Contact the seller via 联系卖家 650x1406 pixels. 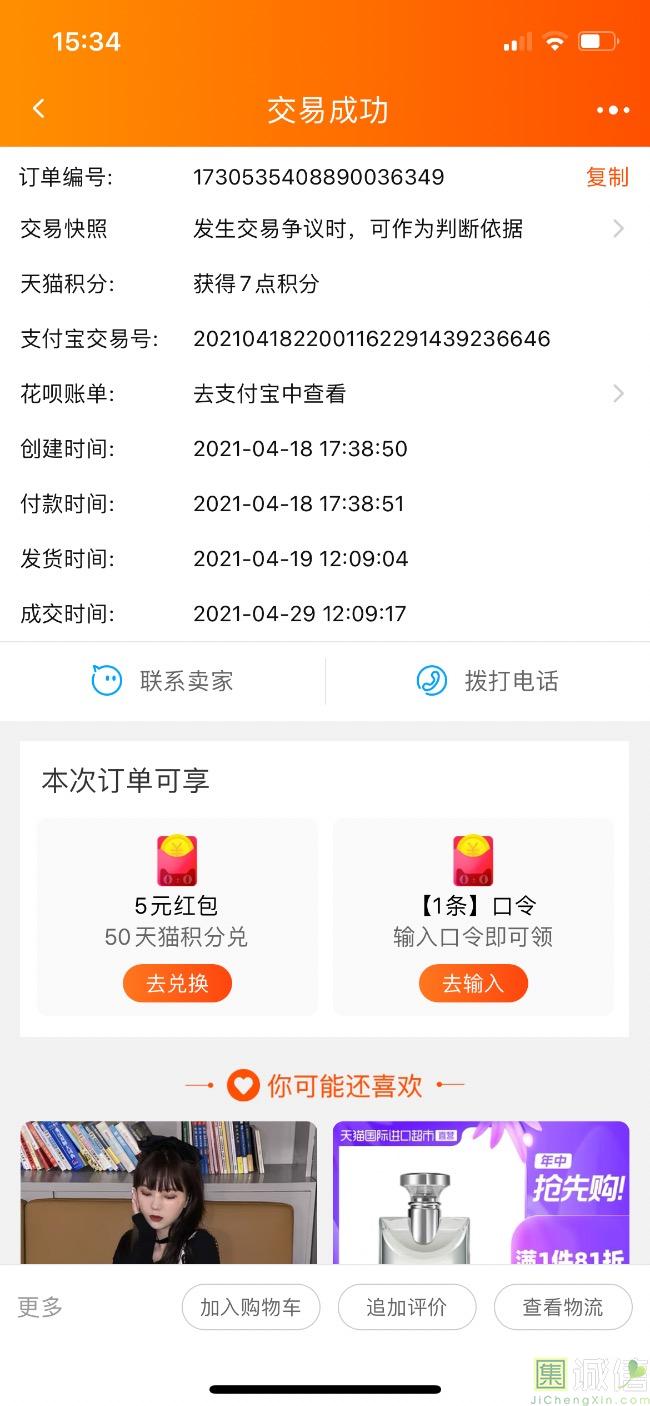[x=163, y=681]
